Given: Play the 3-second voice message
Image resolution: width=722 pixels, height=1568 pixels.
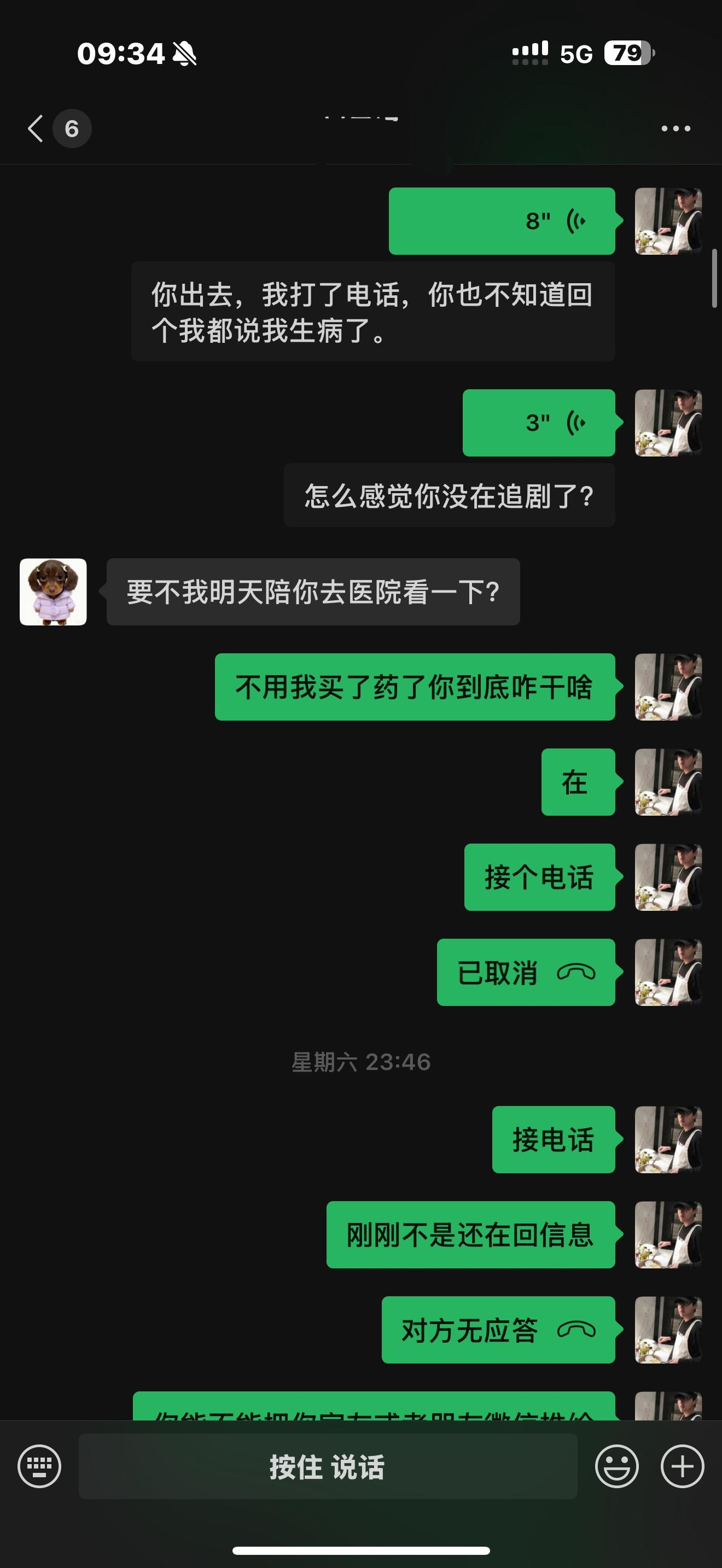Looking at the screenshot, I should [538, 423].
